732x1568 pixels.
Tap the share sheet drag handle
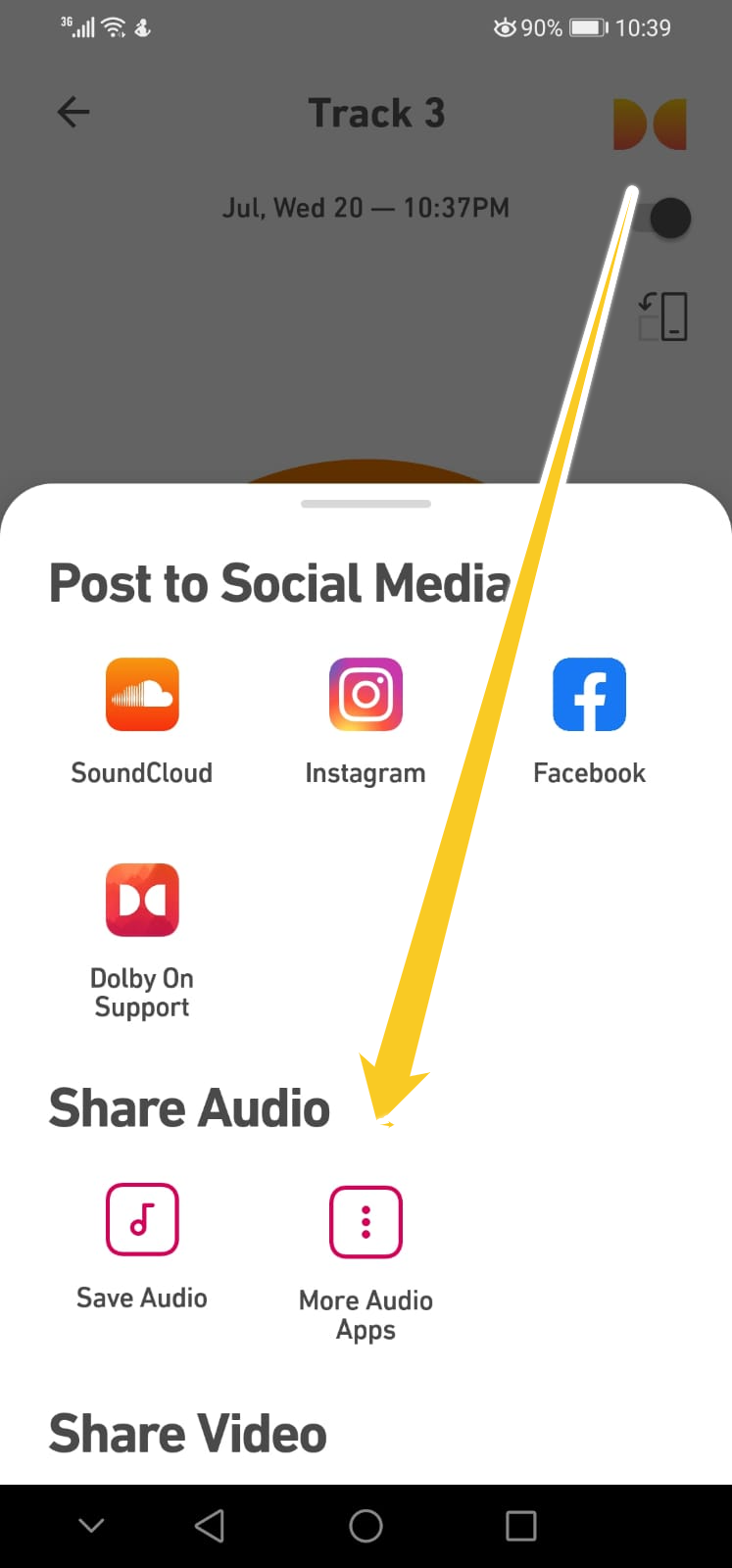(x=366, y=504)
